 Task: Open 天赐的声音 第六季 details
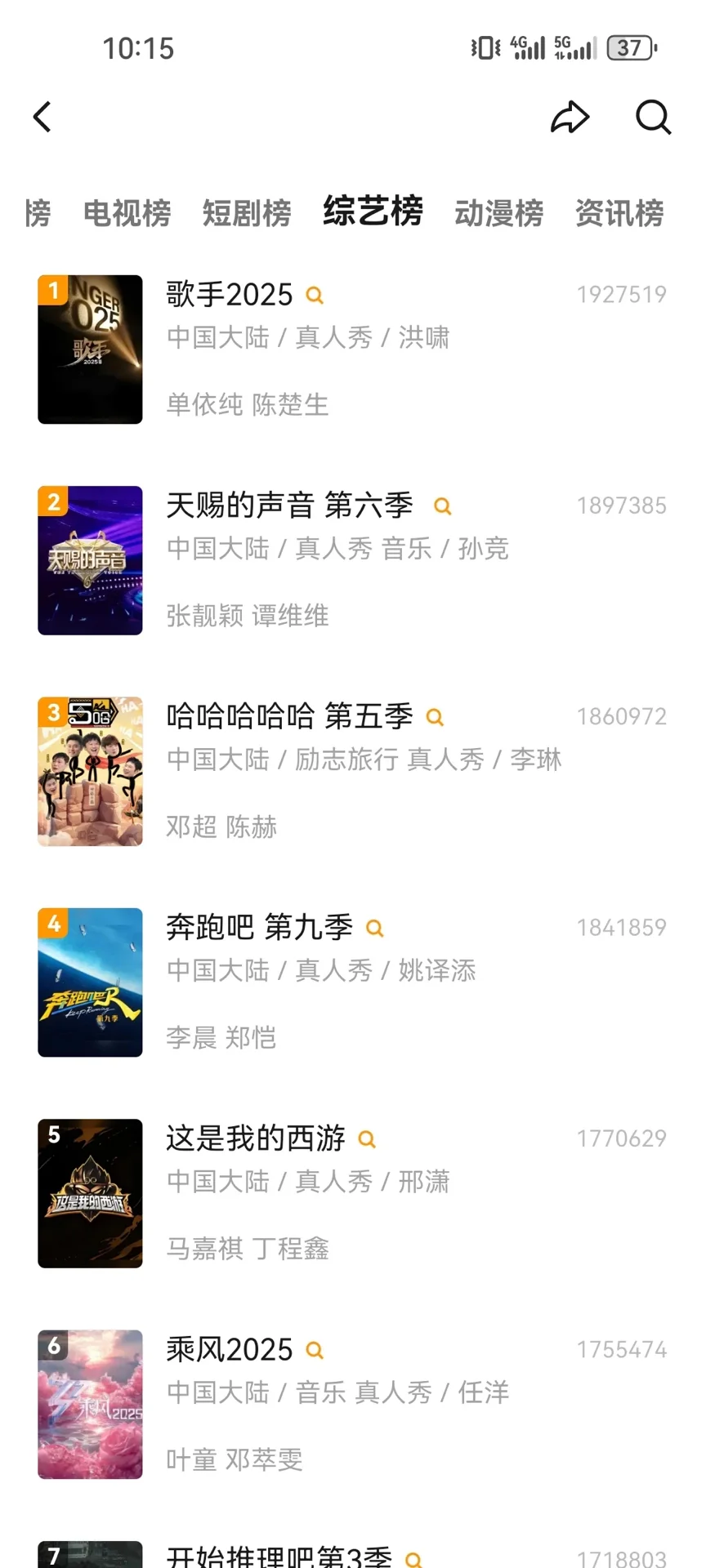tap(289, 506)
